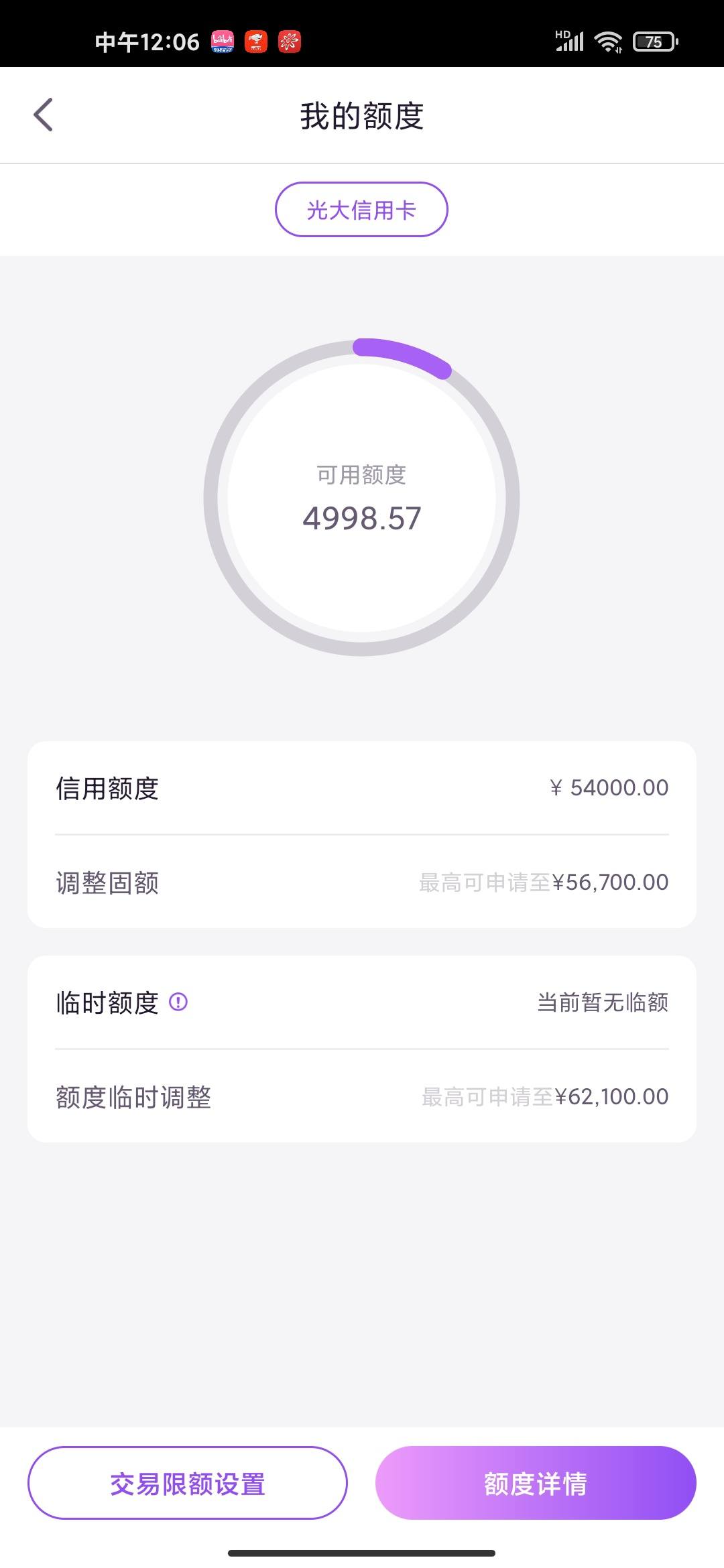Image resolution: width=724 pixels, height=1568 pixels.
Task: Go back using the top-left arrow
Action: (43, 115)
